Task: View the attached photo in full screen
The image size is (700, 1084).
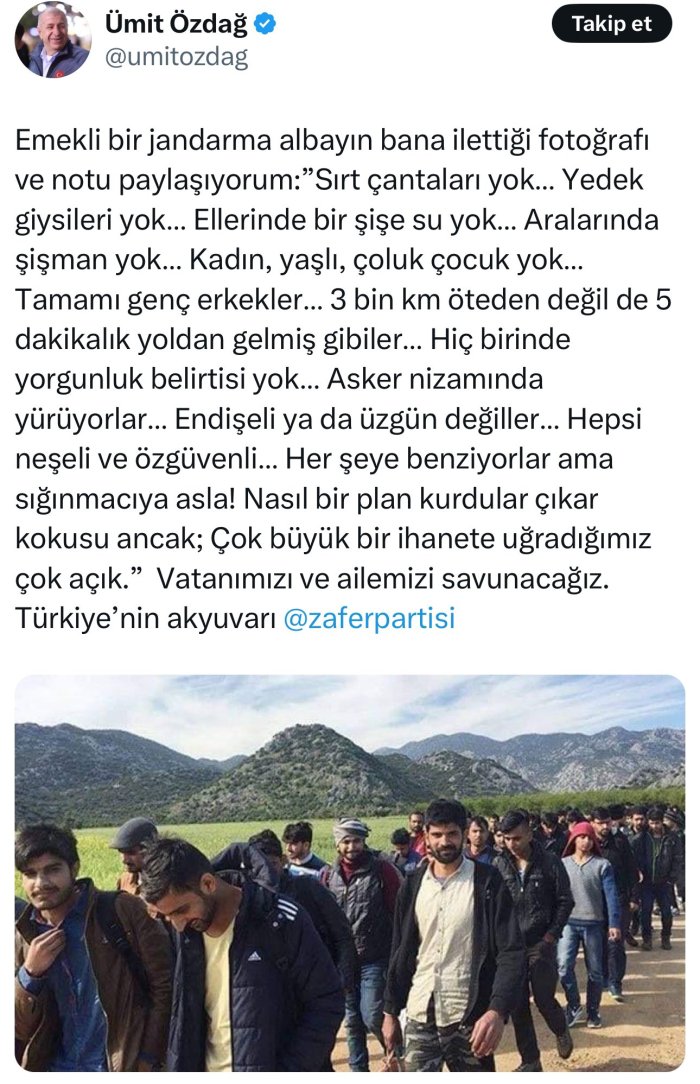Action: click(x=350, y=872)
